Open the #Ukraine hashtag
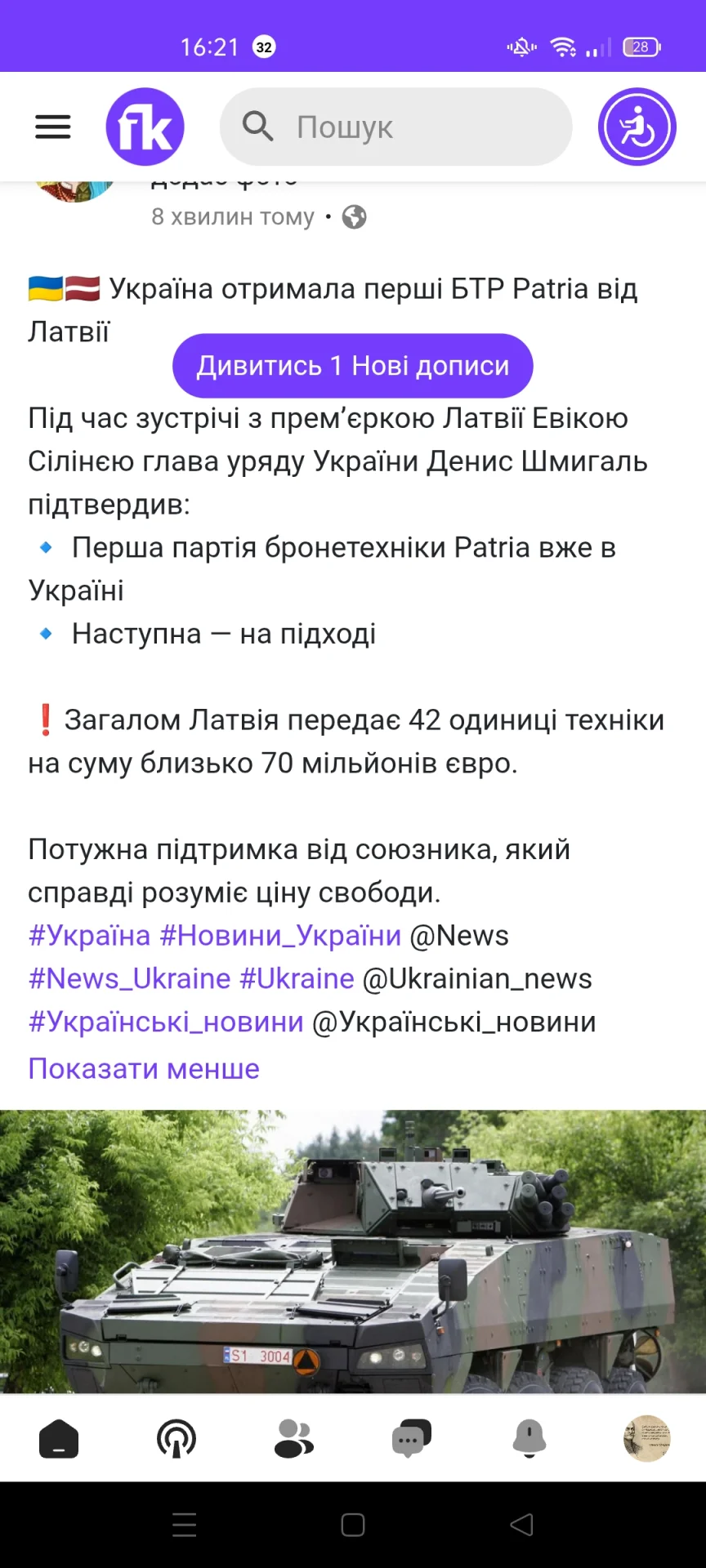706x1568 pixels. click(x=297, y=978)
